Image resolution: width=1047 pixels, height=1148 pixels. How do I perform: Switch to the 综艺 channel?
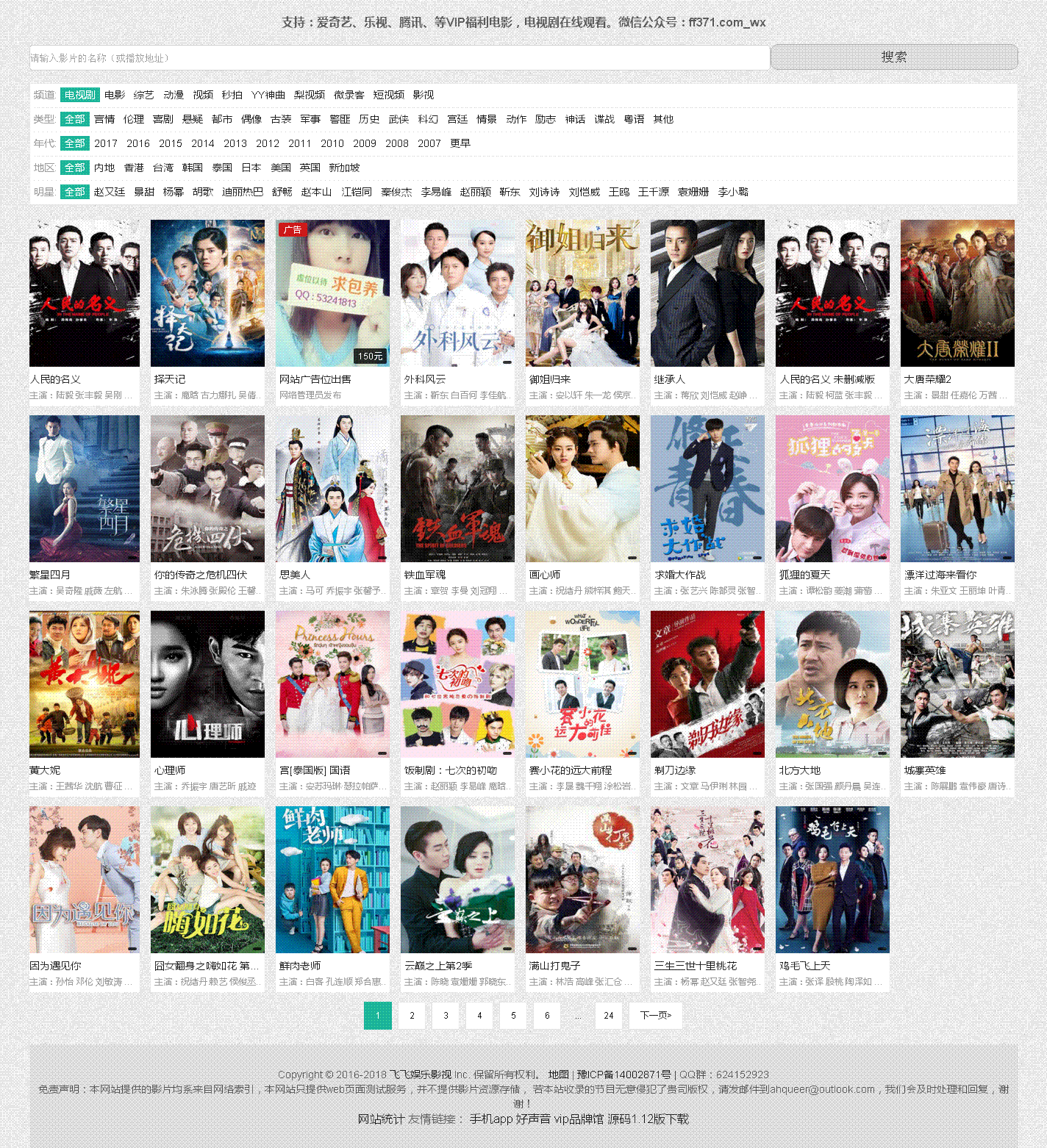coord(143,95)
